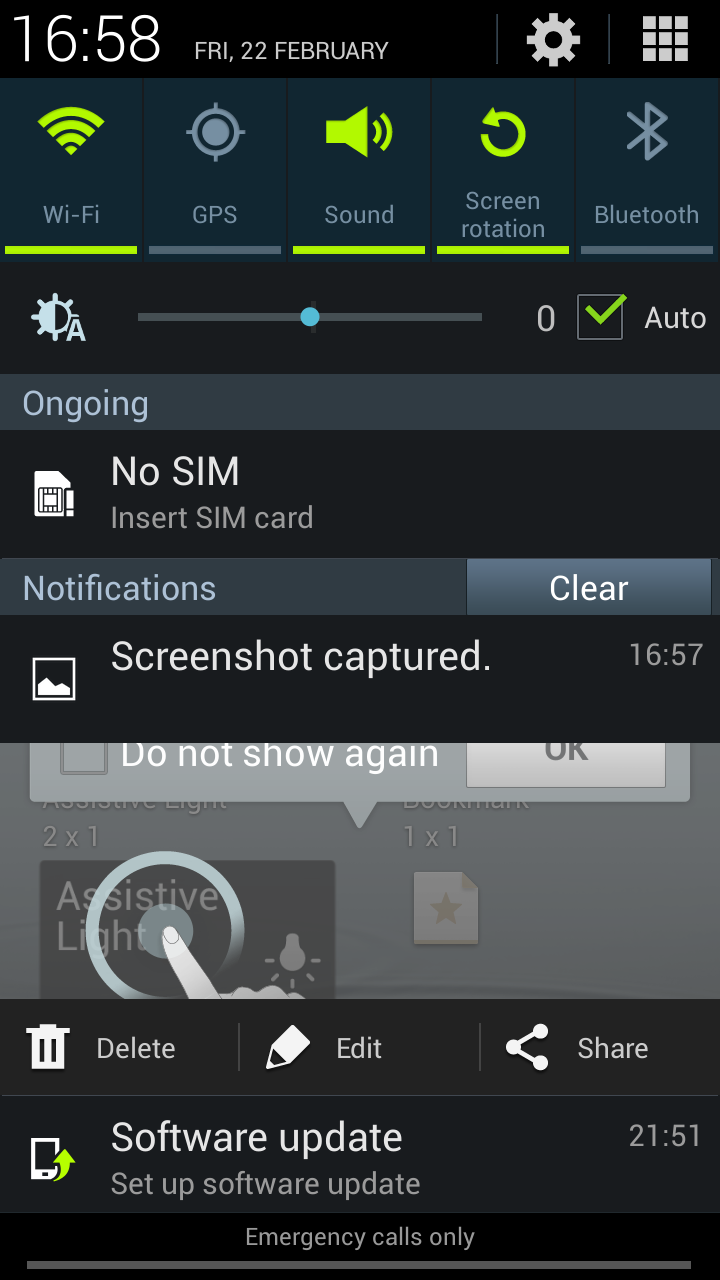This screenshot has height=1280, width=720.
Task: Clear all notifications
Action: (x=589, y=588)
